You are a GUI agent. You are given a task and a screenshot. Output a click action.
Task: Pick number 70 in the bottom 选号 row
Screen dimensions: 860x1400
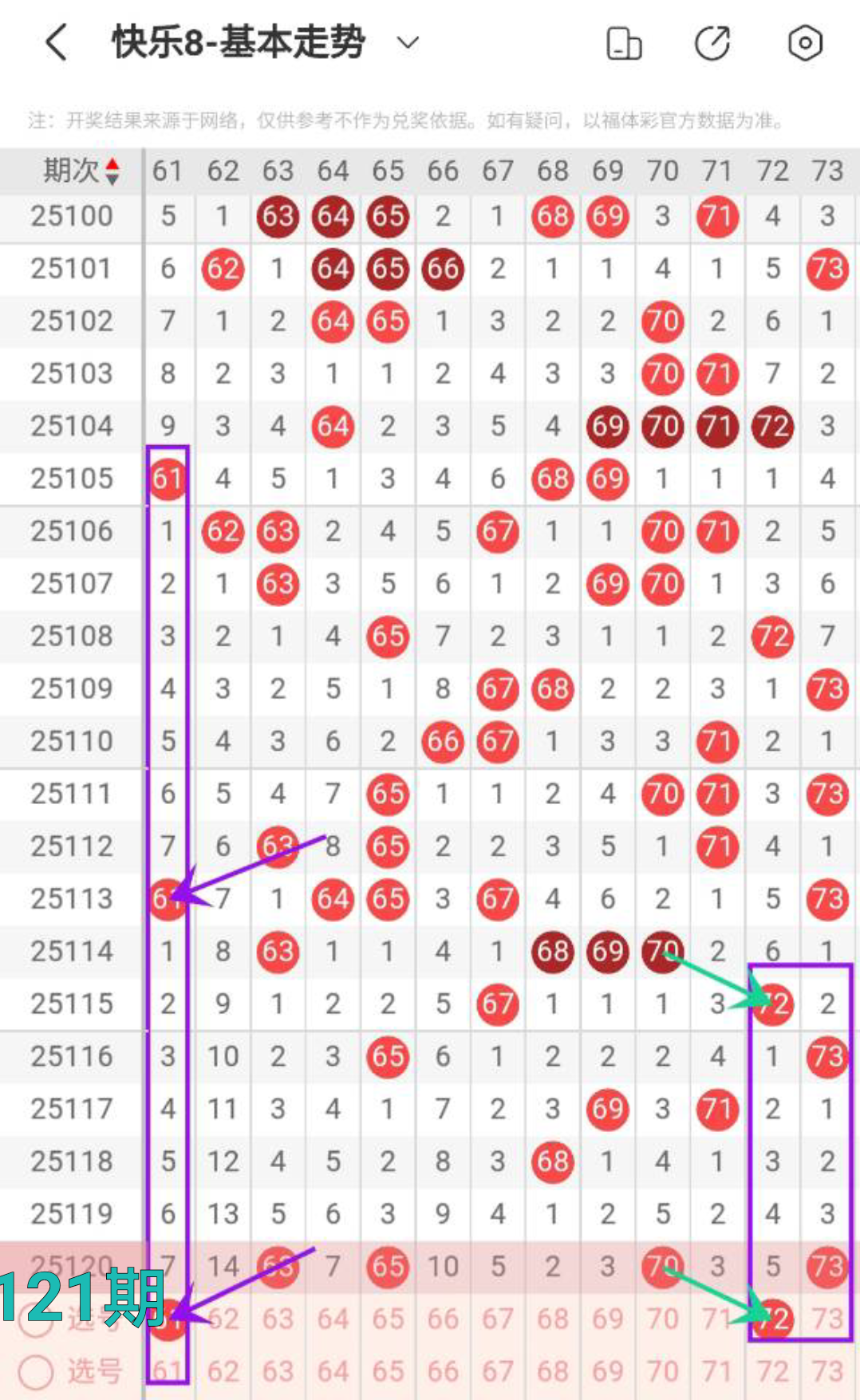click(x=662, y=1372)
